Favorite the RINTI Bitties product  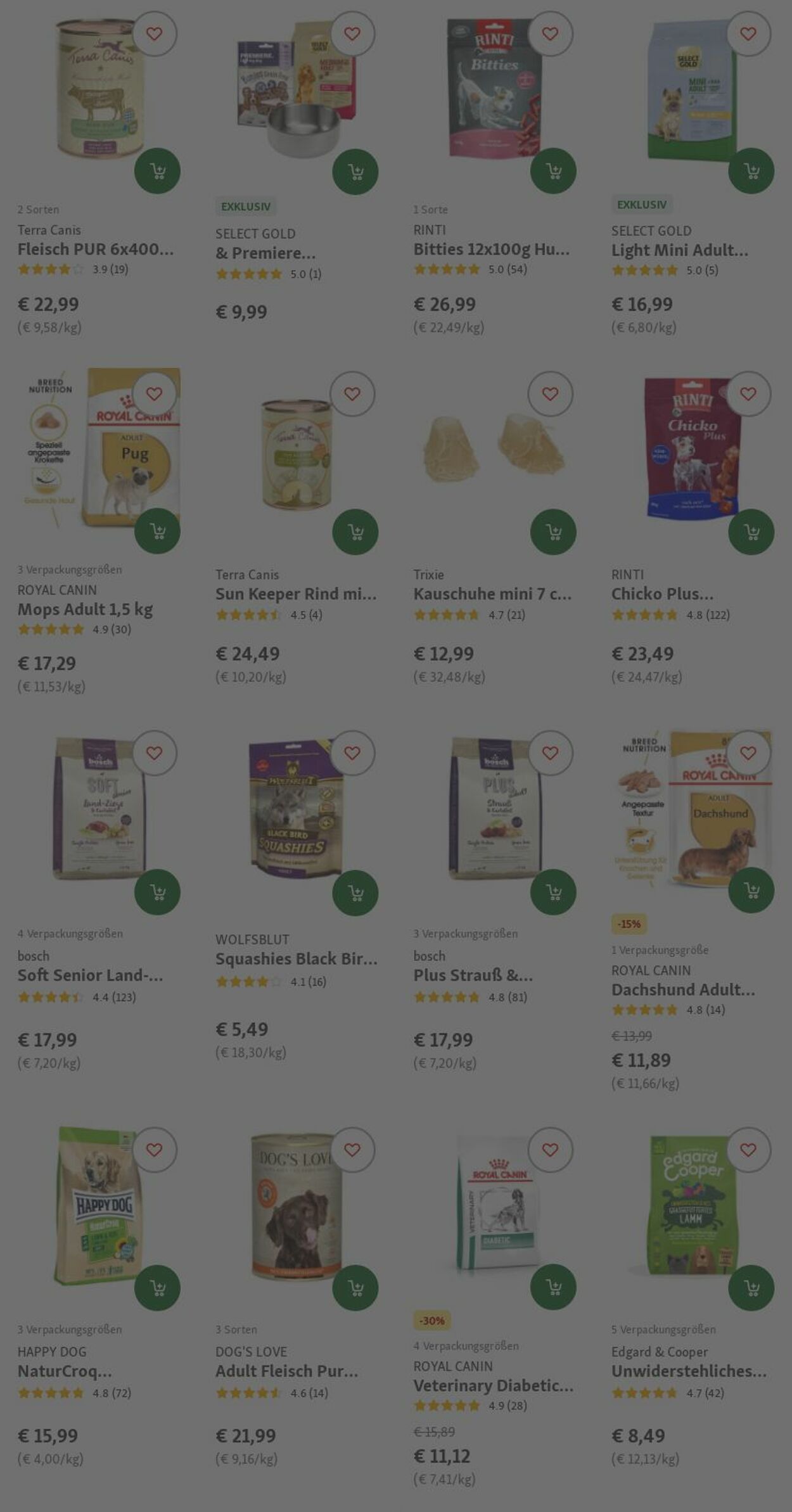pos(550,34)
